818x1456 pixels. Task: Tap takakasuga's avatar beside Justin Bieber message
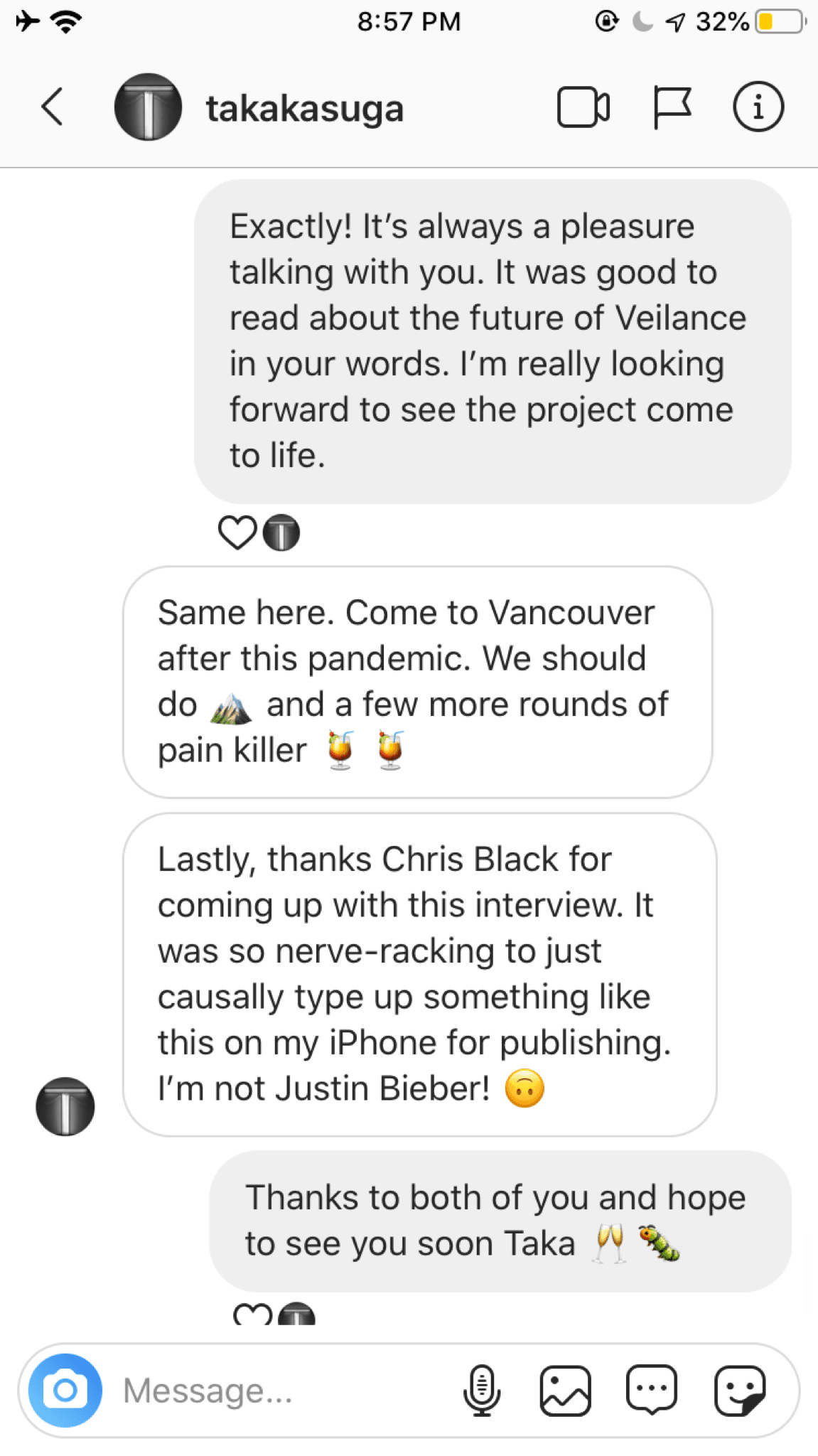coord(65,1106)
